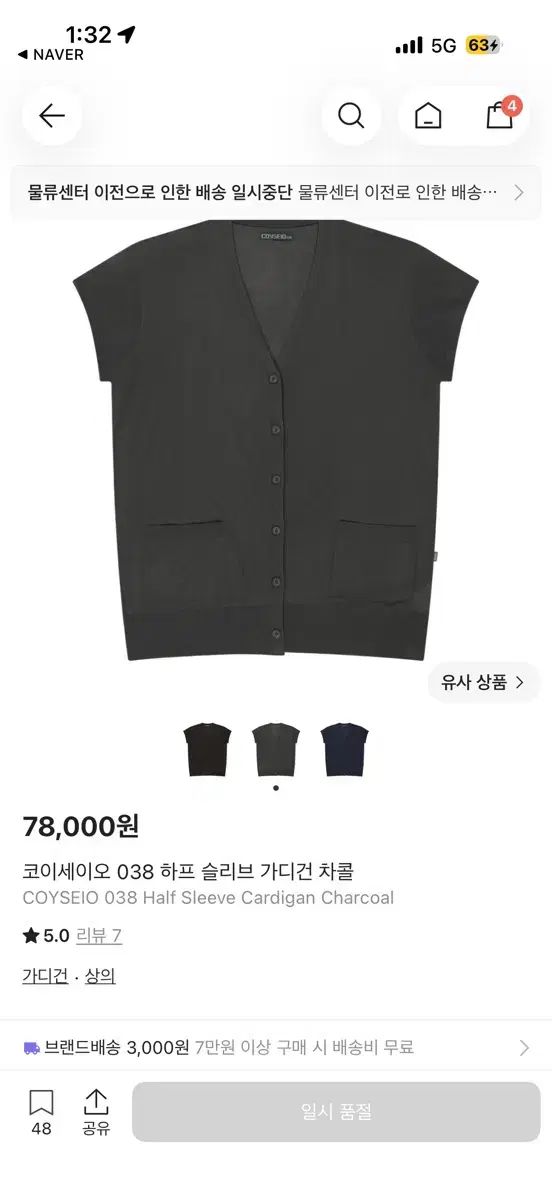
Task: Open the main cardigan product image
Action: pyautogui.click(x=276, y=440)
